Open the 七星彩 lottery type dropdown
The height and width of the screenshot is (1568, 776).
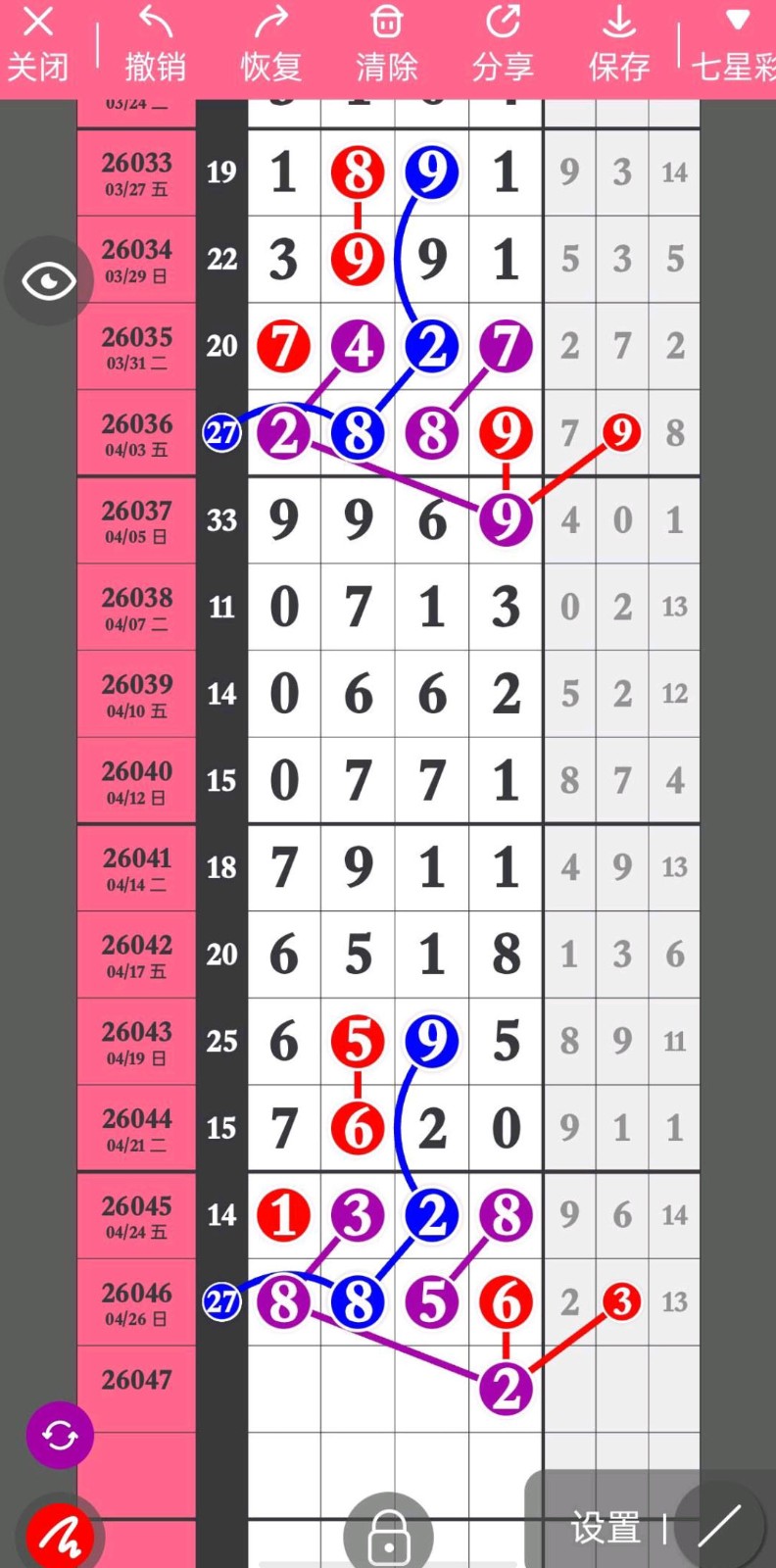tap(734, 44)
